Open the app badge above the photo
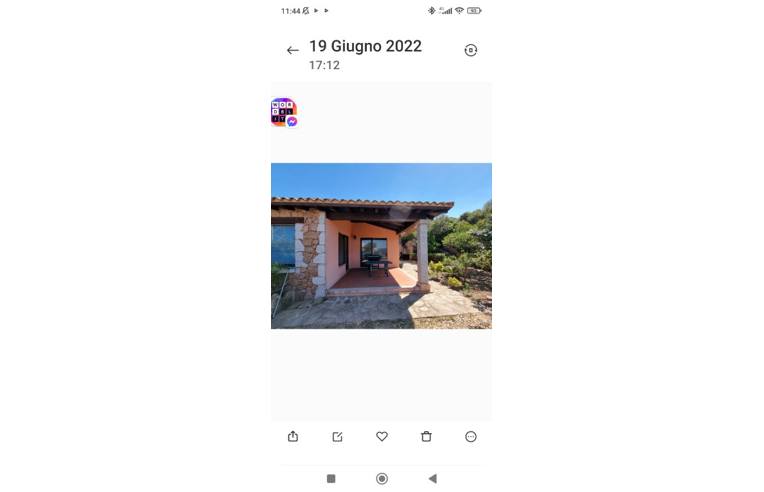This screenshot has height=492, width=764. [x=284, y=112]
